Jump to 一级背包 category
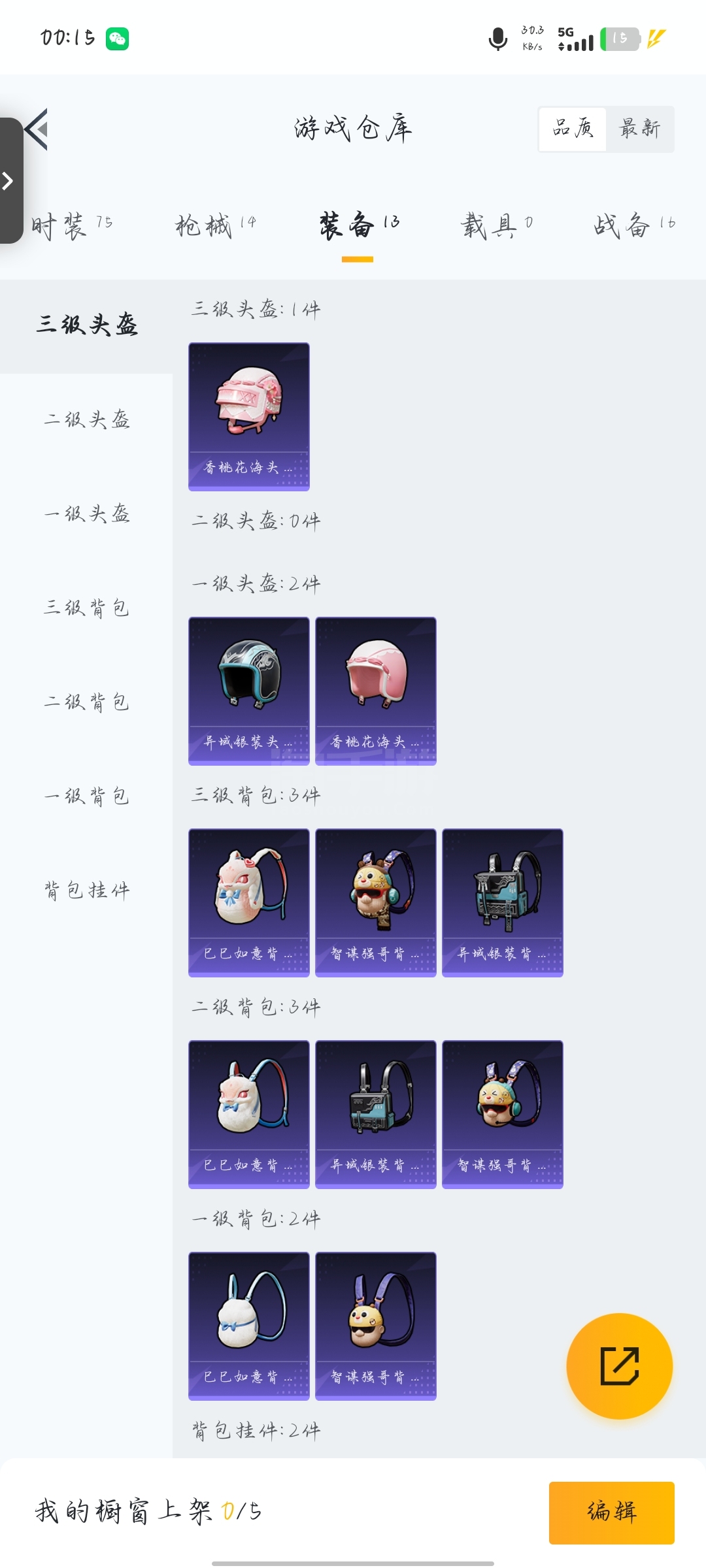Viewport: 706px width, 1568px height. pyautogui.click(x=86, y=796)
